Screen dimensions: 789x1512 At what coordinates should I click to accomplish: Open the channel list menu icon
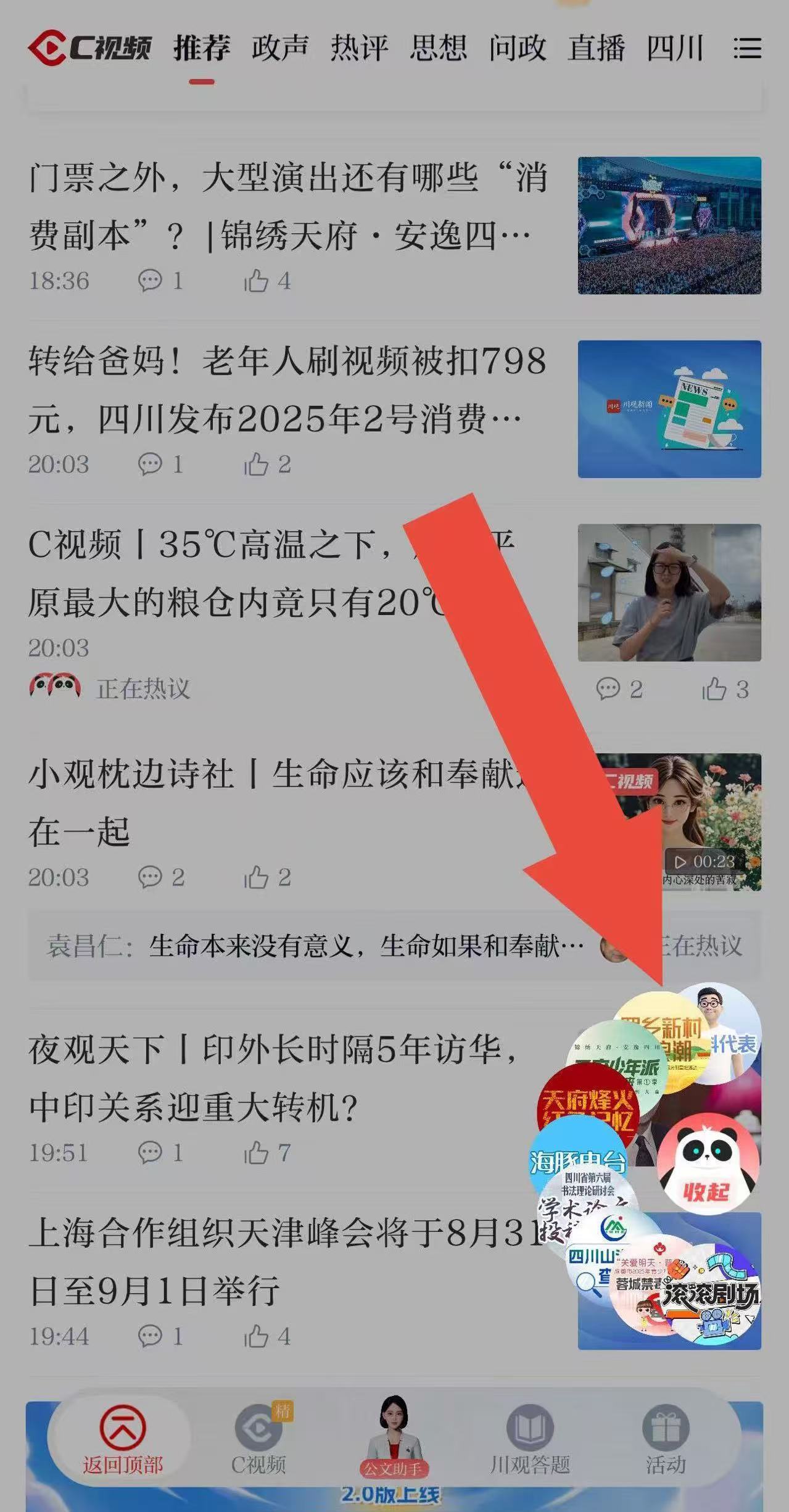click(747, 48)
